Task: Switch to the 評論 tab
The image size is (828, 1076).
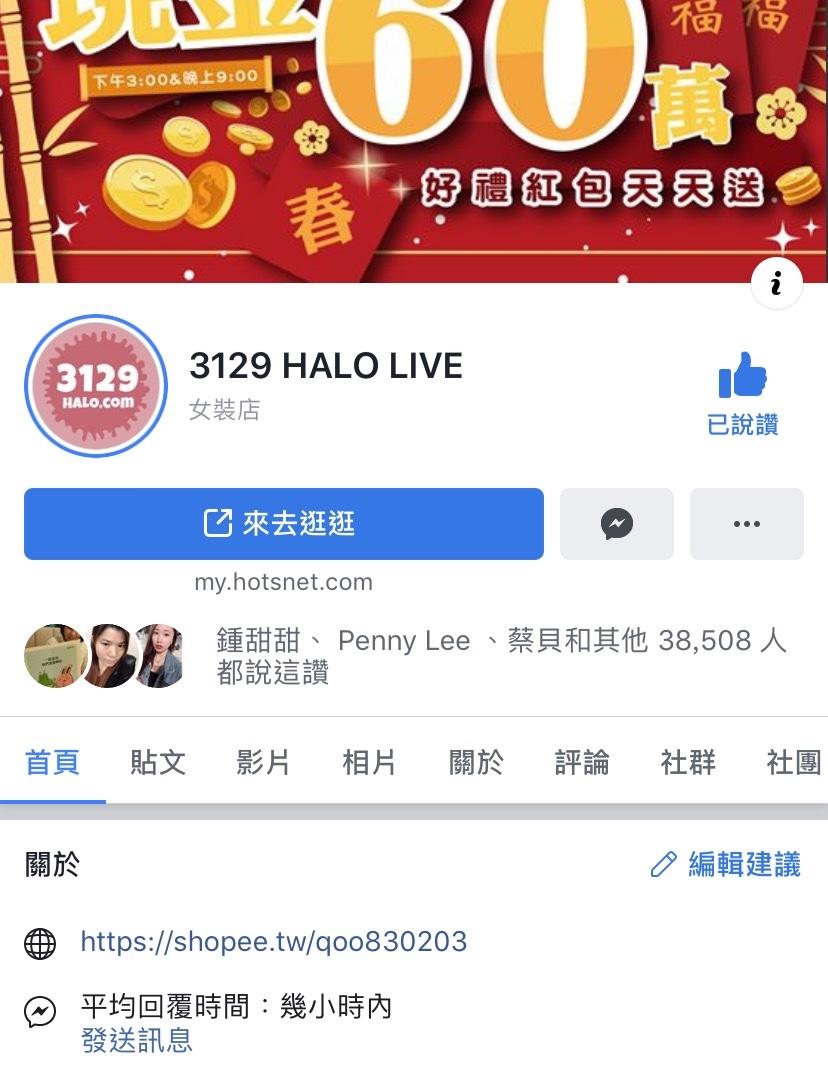Action: pyautogui.click(x=582, y=762)
